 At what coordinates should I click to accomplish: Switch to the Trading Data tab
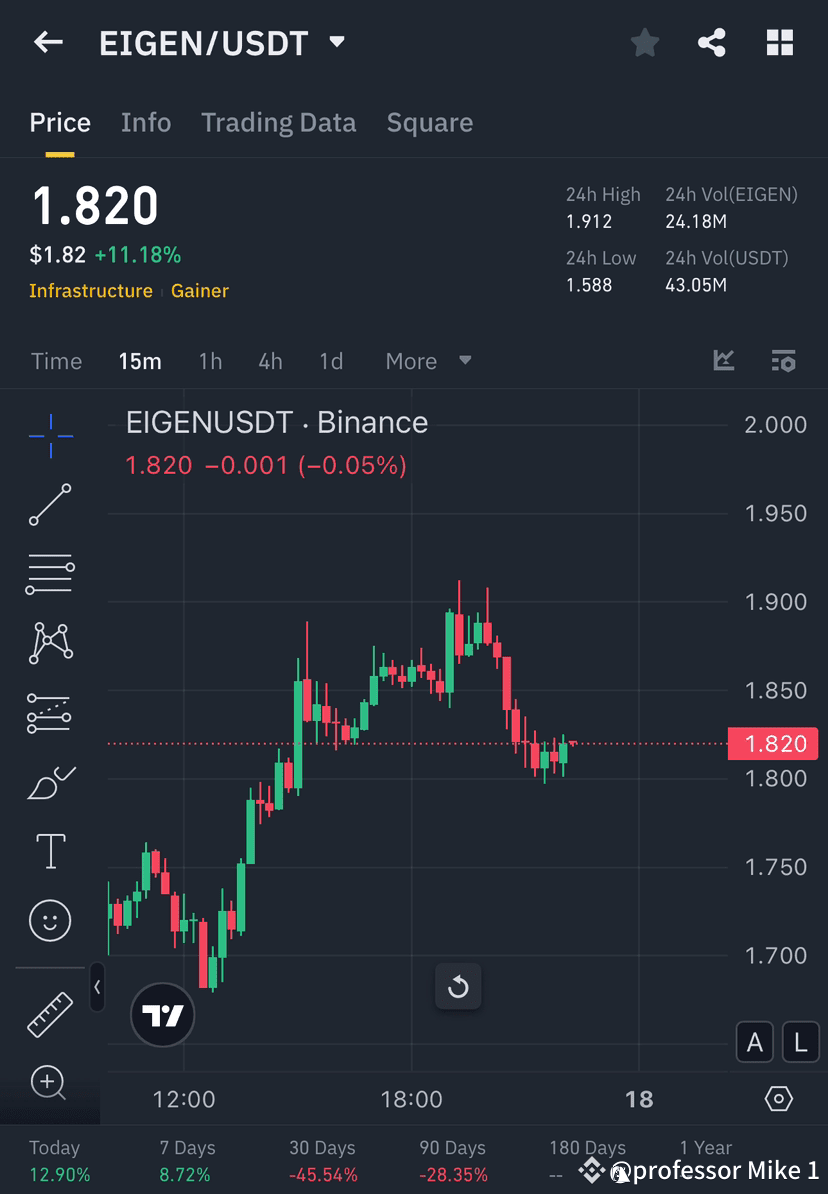(x=278, y=122)
